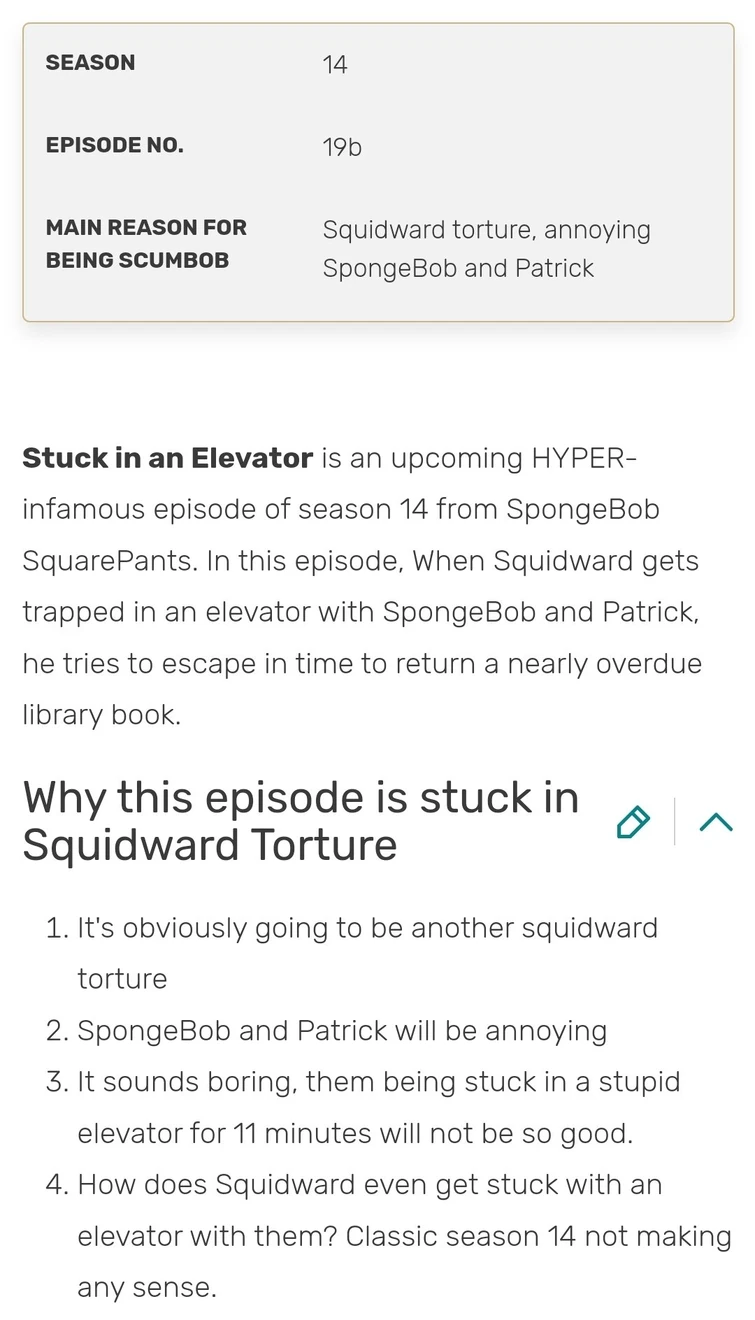Select the season value 14
The width and height of the screenshot is (755, 1320).
pos(336,64)
